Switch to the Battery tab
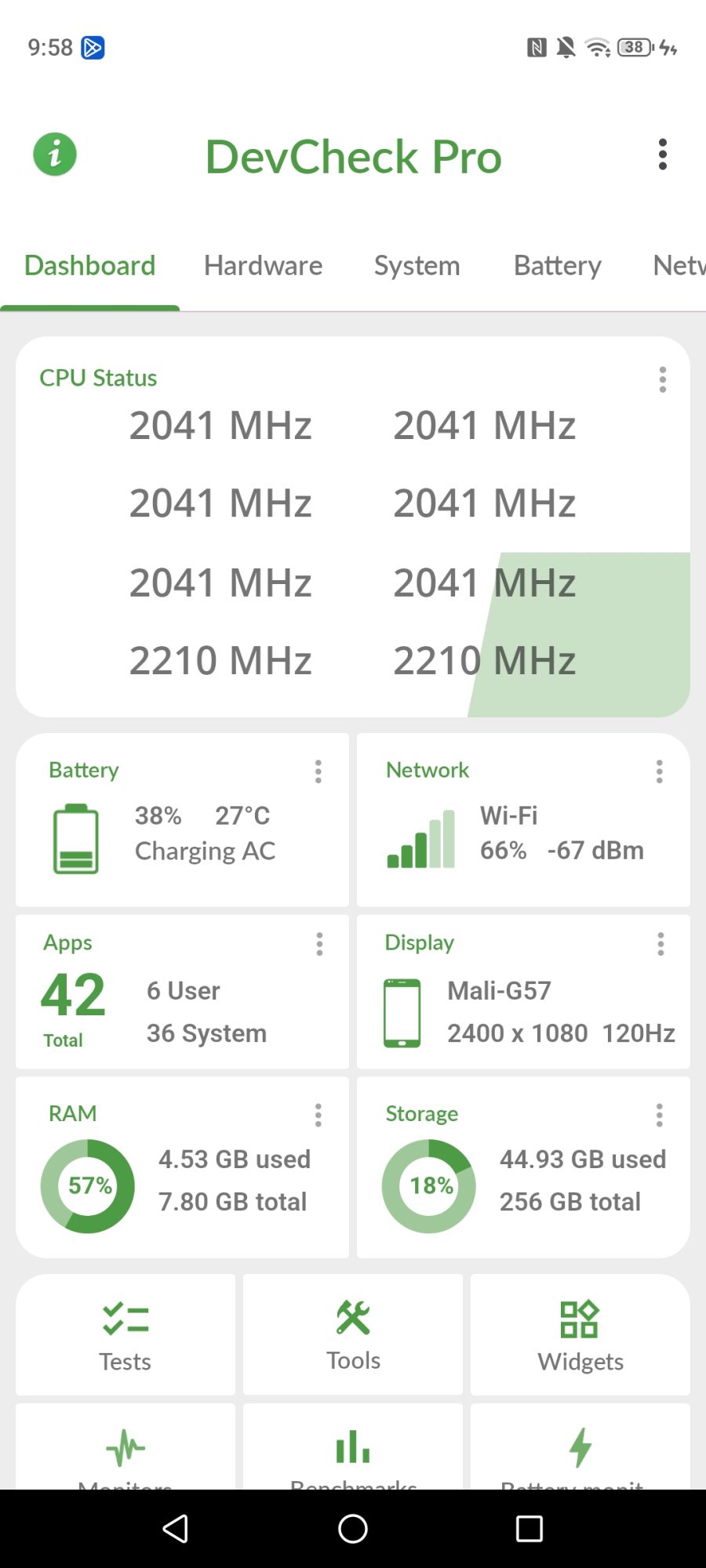Image resolution: width=706 pixels, height=1568 pixels. tap(557, 266)
